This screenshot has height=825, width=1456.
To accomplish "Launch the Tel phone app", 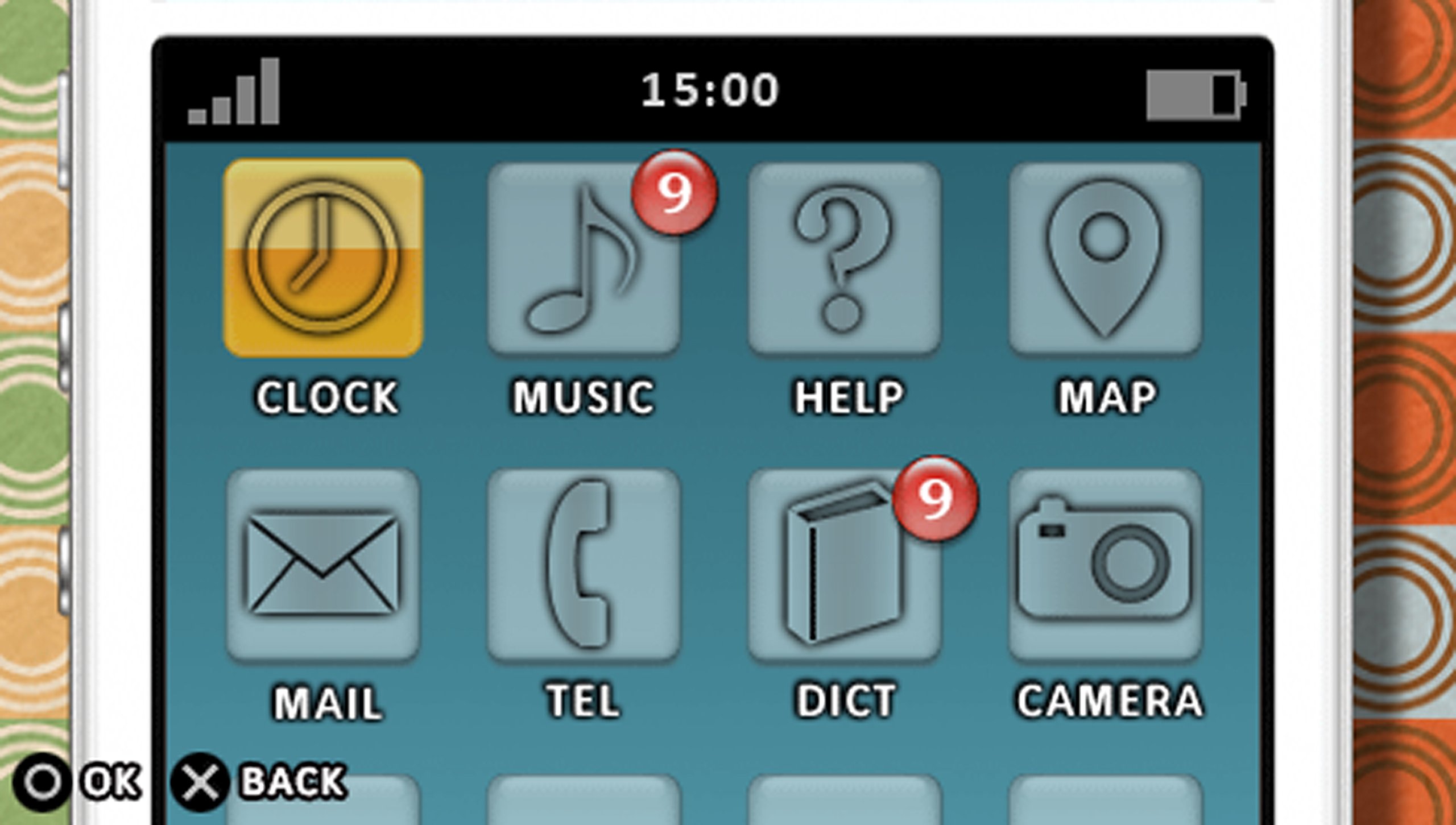I will click(x=583, y=565).
